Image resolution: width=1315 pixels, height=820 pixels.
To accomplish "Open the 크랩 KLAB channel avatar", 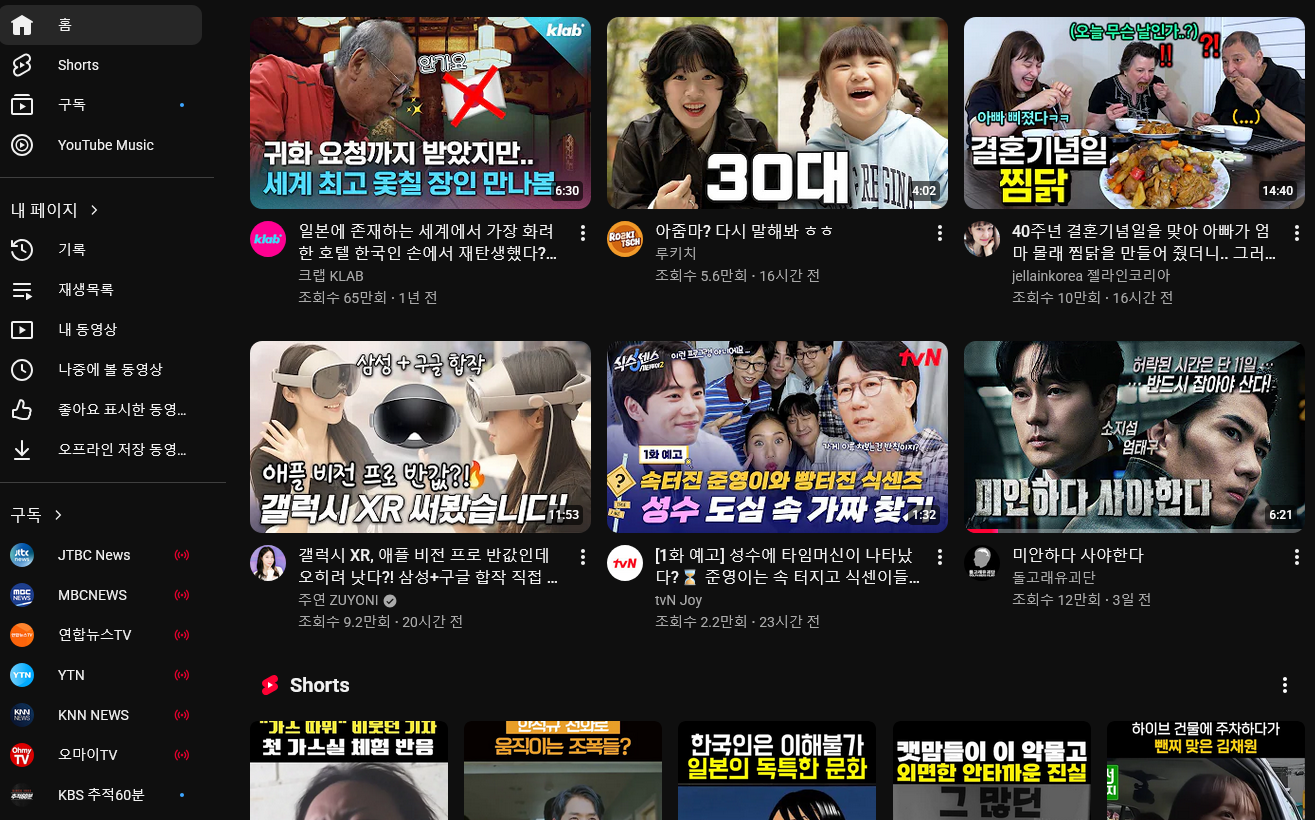I will tap(268, 239).
